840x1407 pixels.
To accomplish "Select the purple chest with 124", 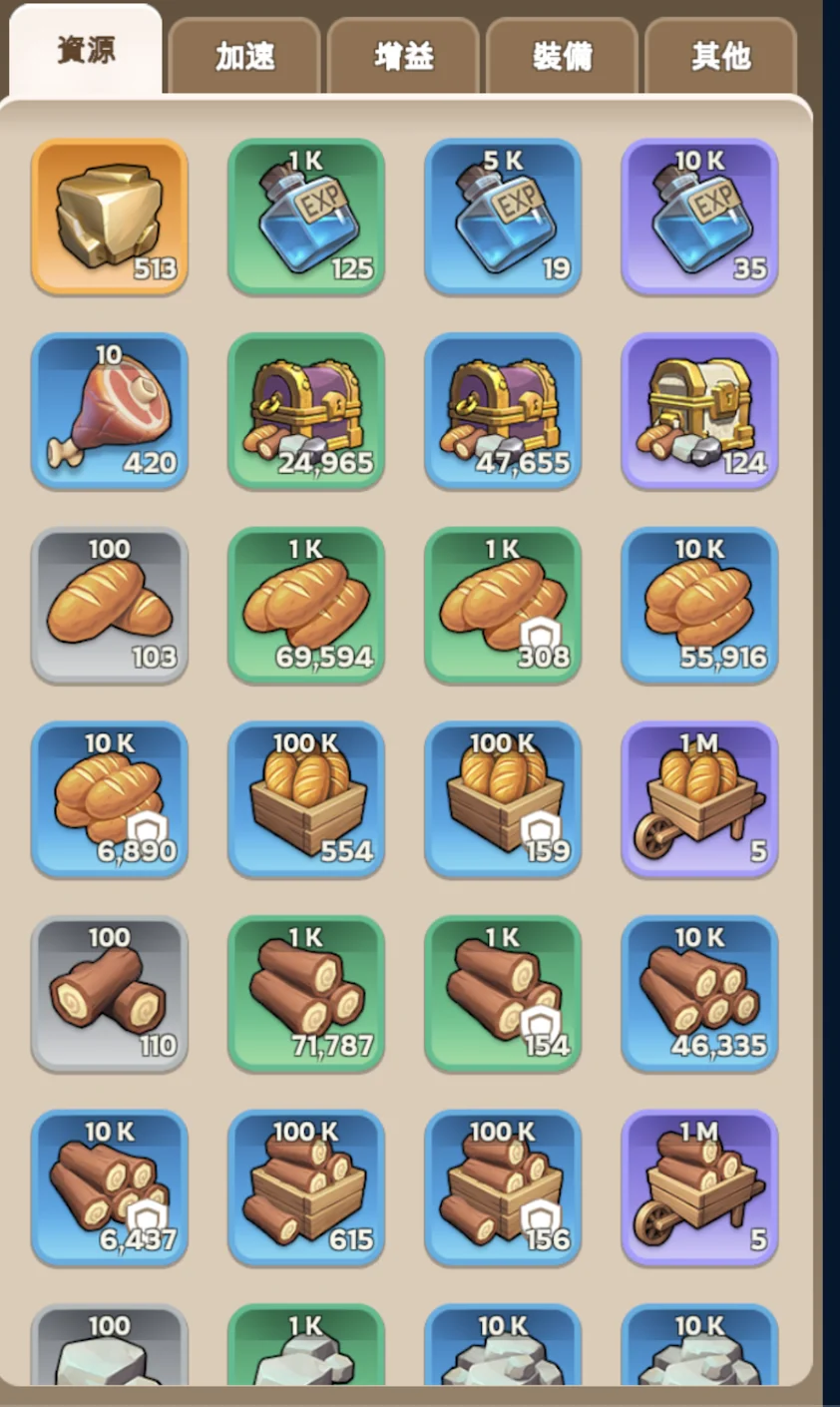I will coord(698,410).
